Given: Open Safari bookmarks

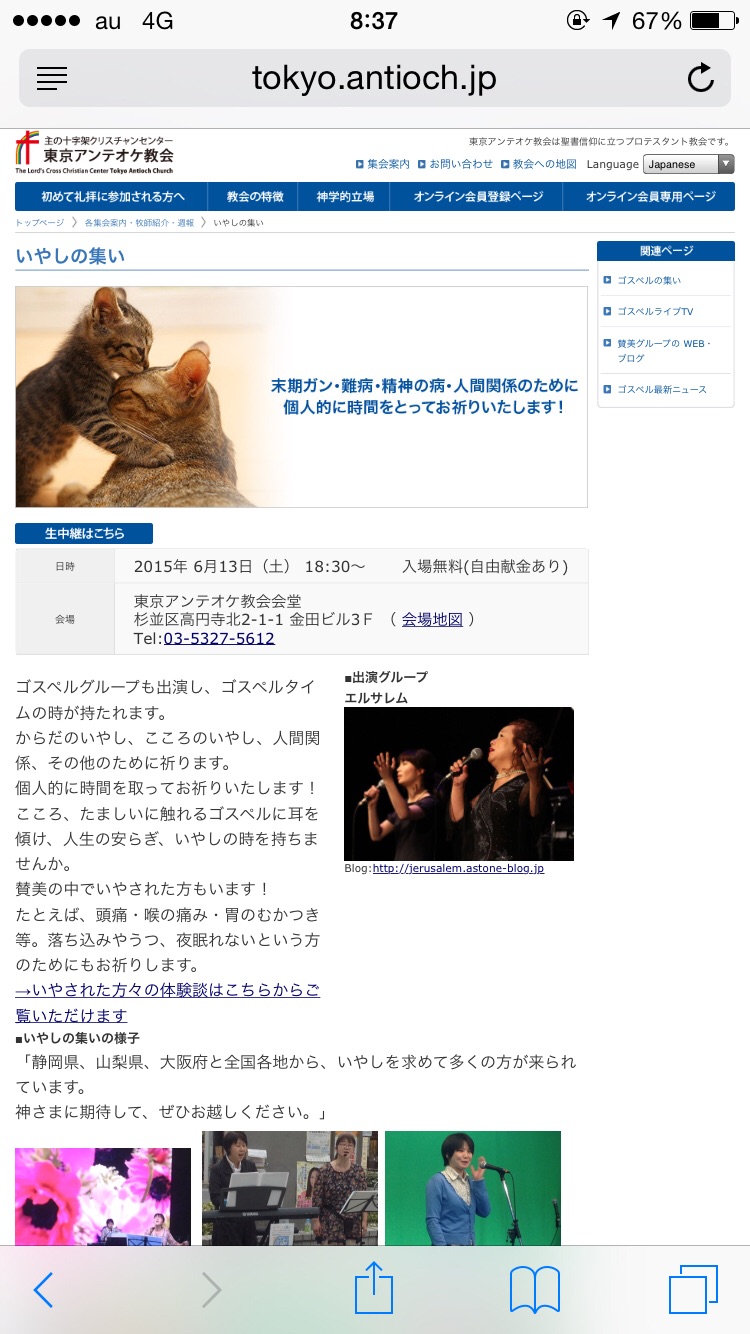Looking at the screenshot, I should (x=535, y=1288).
